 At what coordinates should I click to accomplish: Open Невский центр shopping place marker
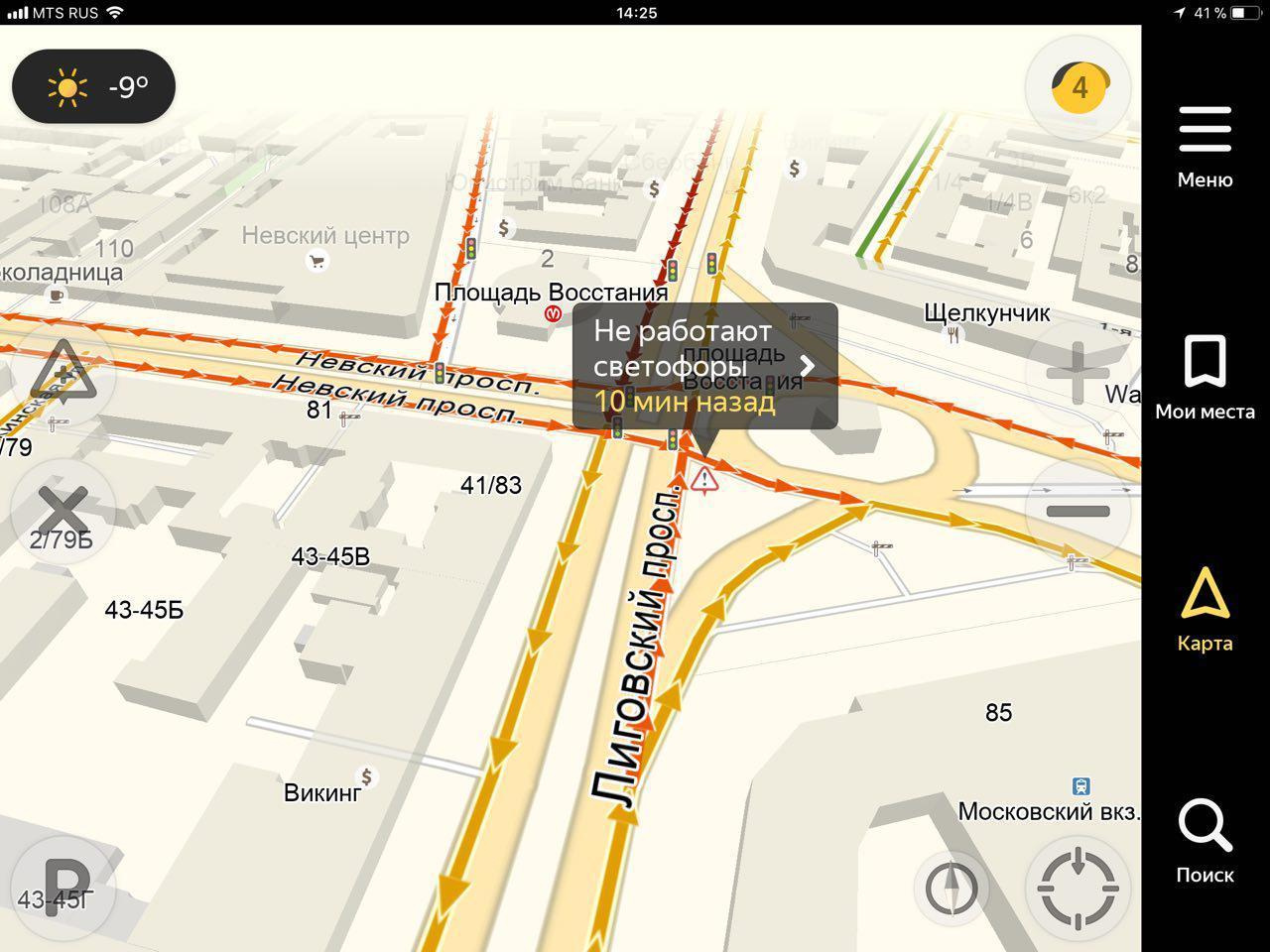pos(317,261)
